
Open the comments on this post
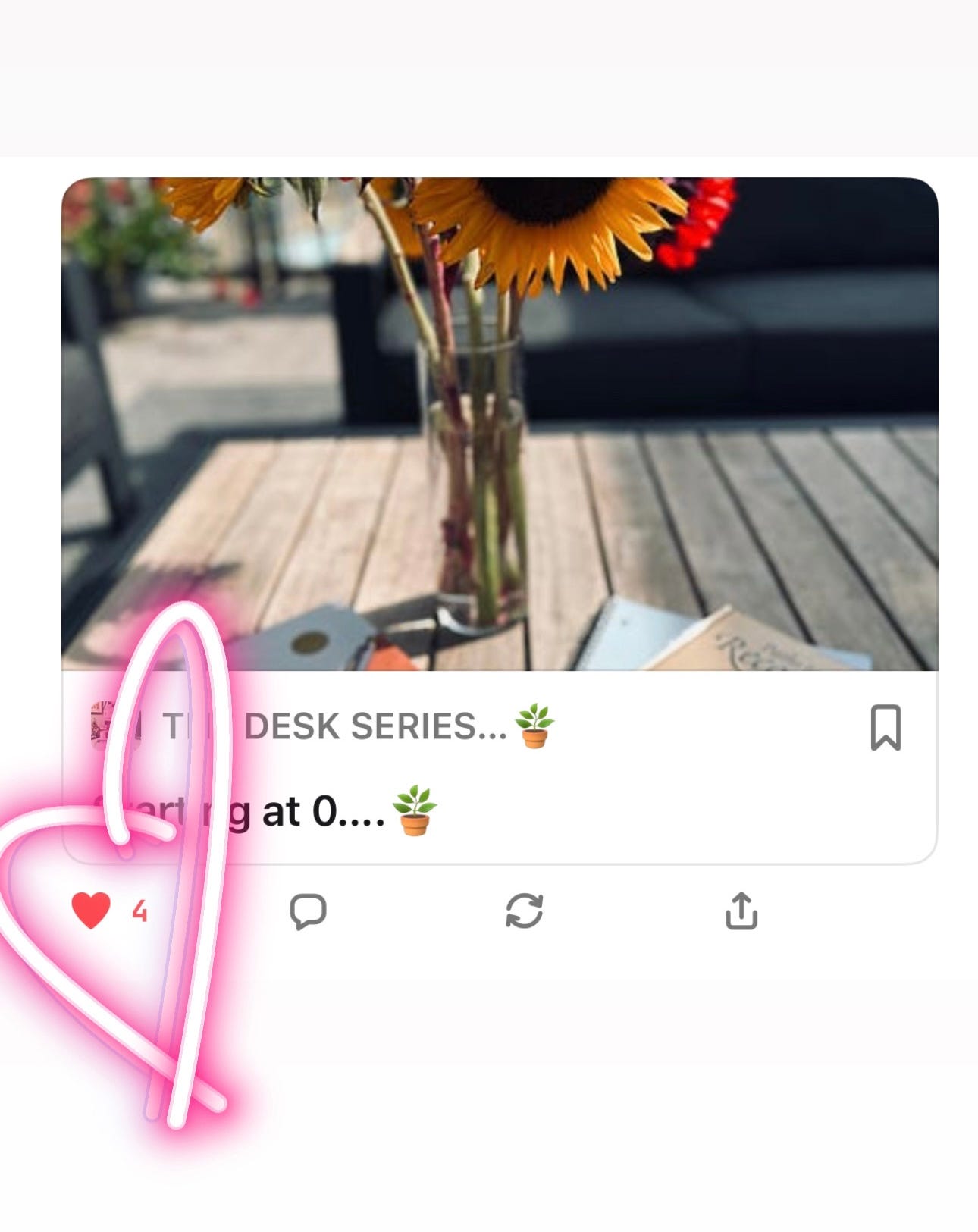pyautogui.click(x=308, y=911)
